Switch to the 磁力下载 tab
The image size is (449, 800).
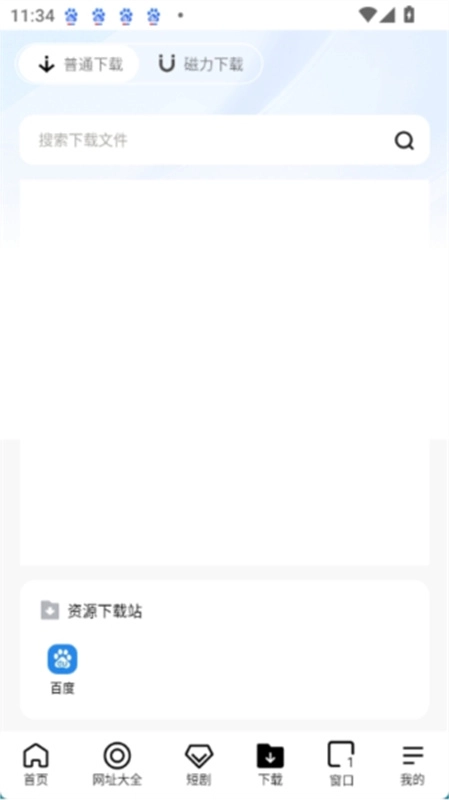(201, 64)
